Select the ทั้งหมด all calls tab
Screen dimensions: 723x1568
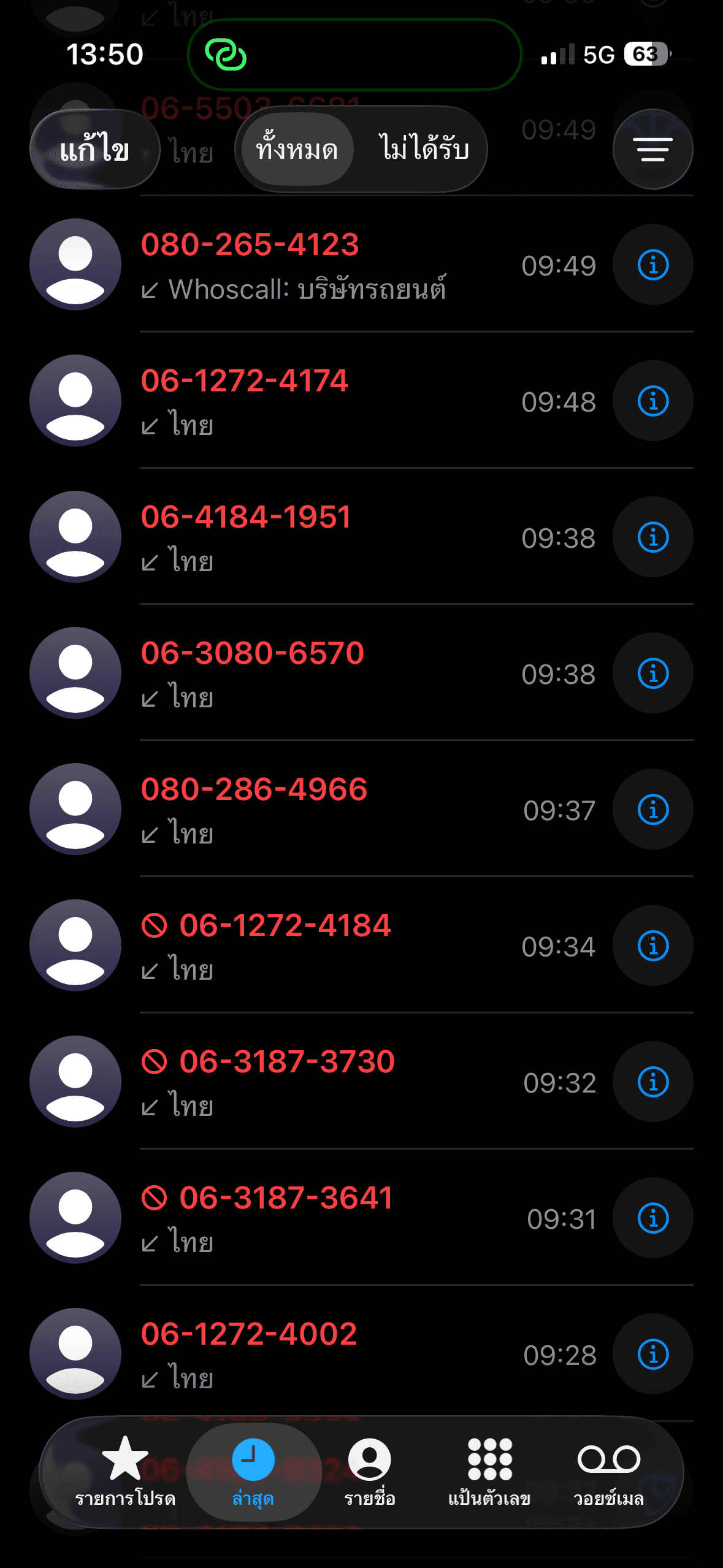click(297, 149)
